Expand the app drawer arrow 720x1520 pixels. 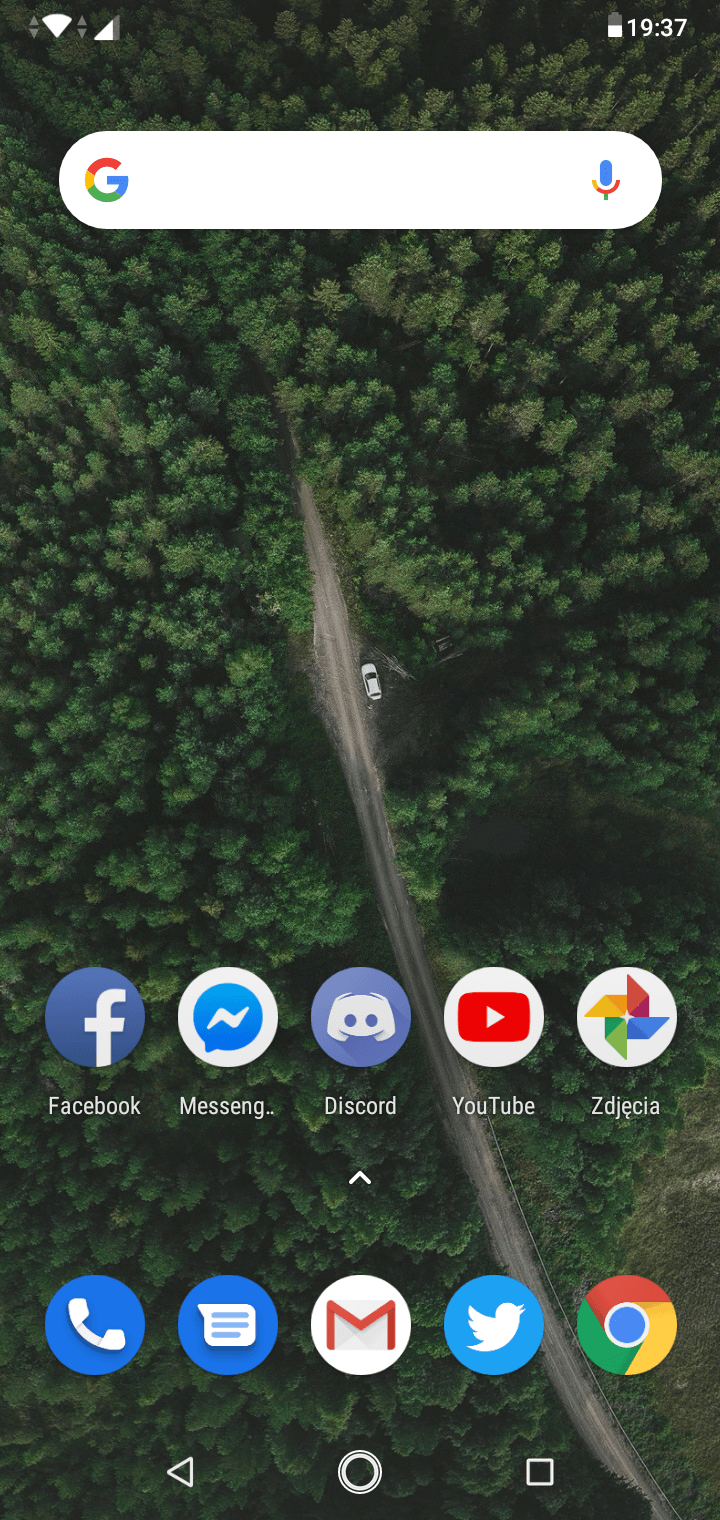pos(360,1178)
